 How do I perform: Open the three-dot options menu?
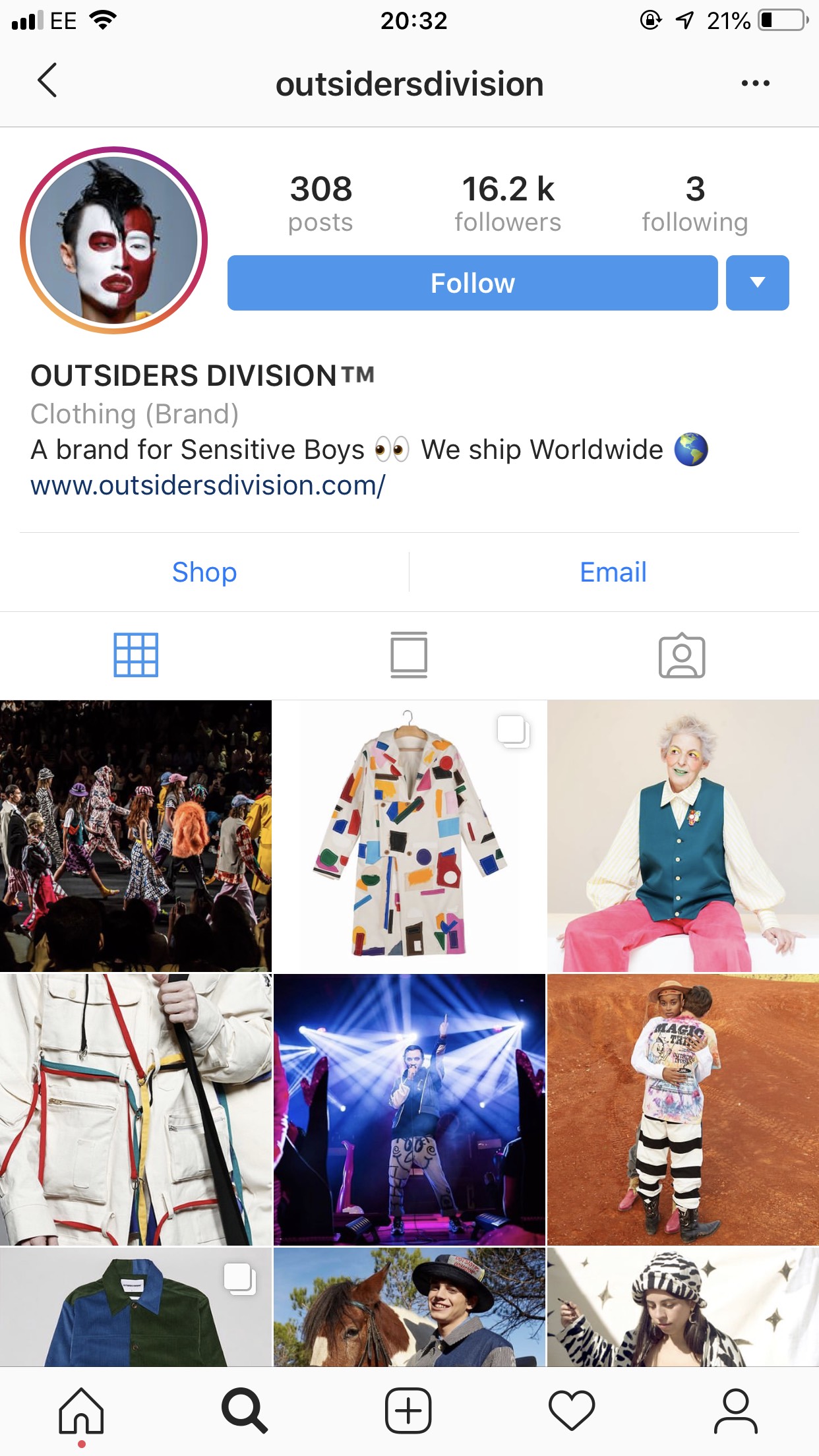(755, 83)
